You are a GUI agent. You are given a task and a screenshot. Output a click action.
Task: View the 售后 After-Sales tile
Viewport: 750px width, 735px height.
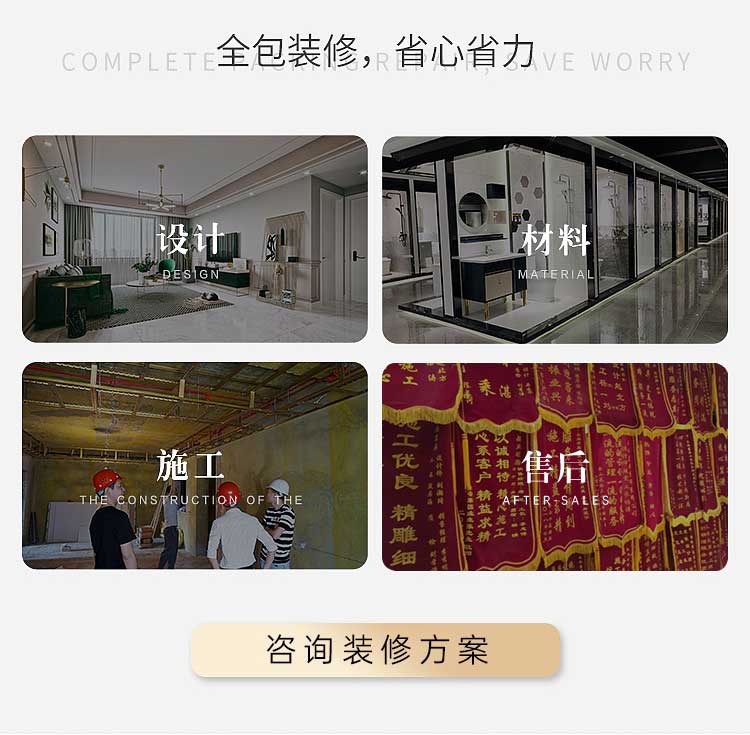pos(555,466)
